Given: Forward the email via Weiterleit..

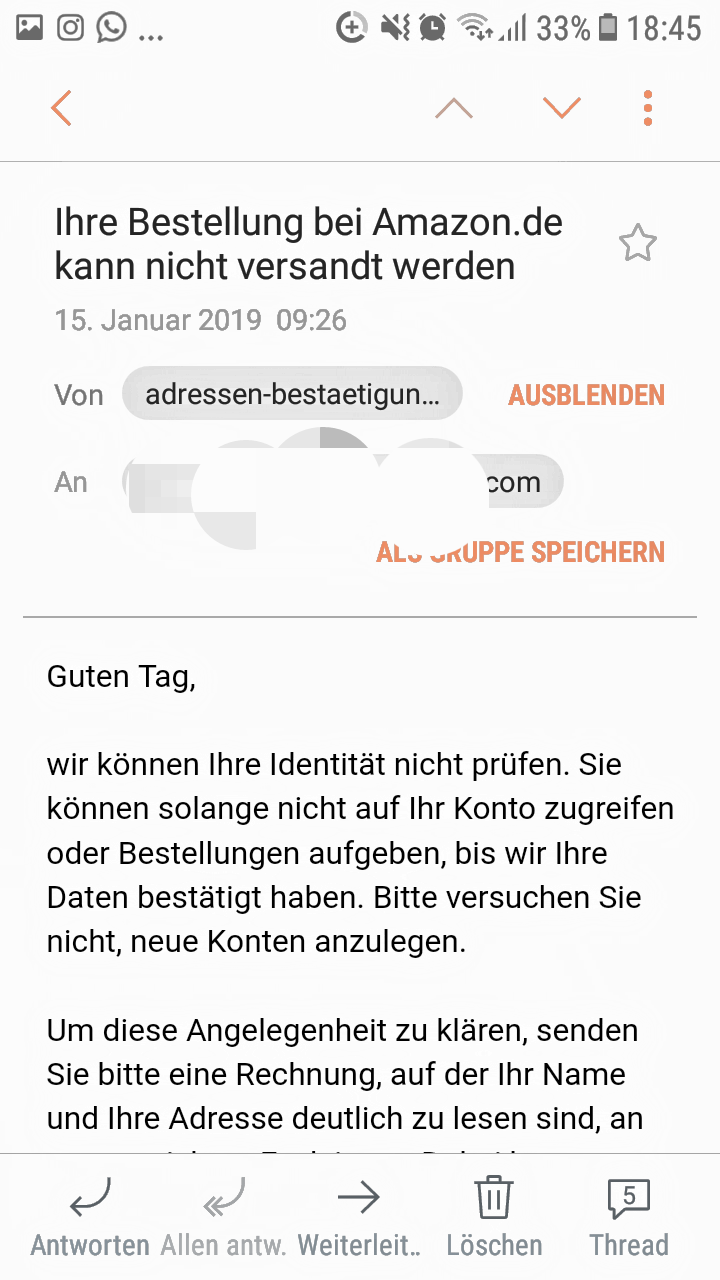Looking at the screenshot, I should tap(359, 1216).
